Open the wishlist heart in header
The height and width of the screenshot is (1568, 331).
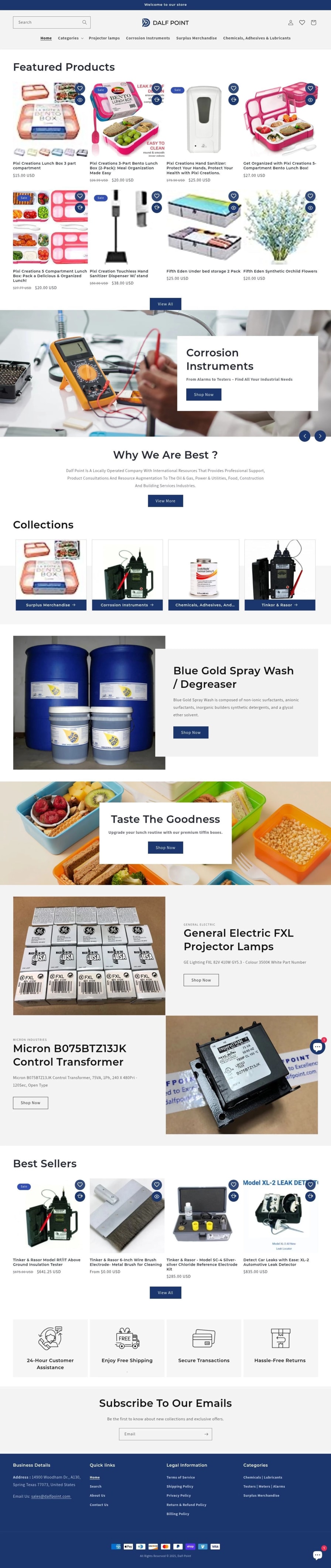pyautogui.click(x=302, y=23)
